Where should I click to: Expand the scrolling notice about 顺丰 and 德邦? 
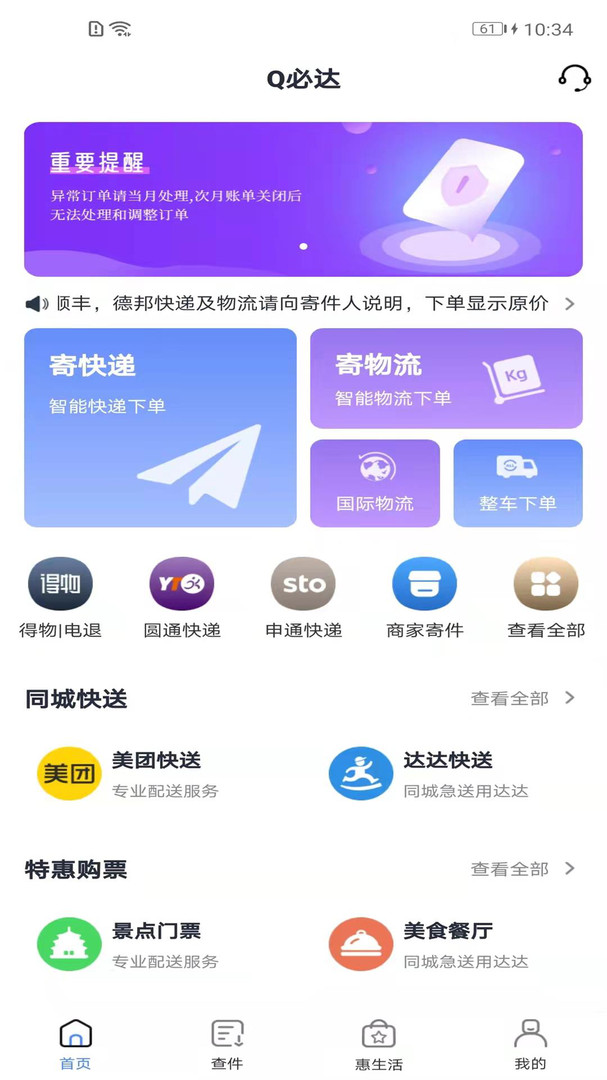[569, 303]
